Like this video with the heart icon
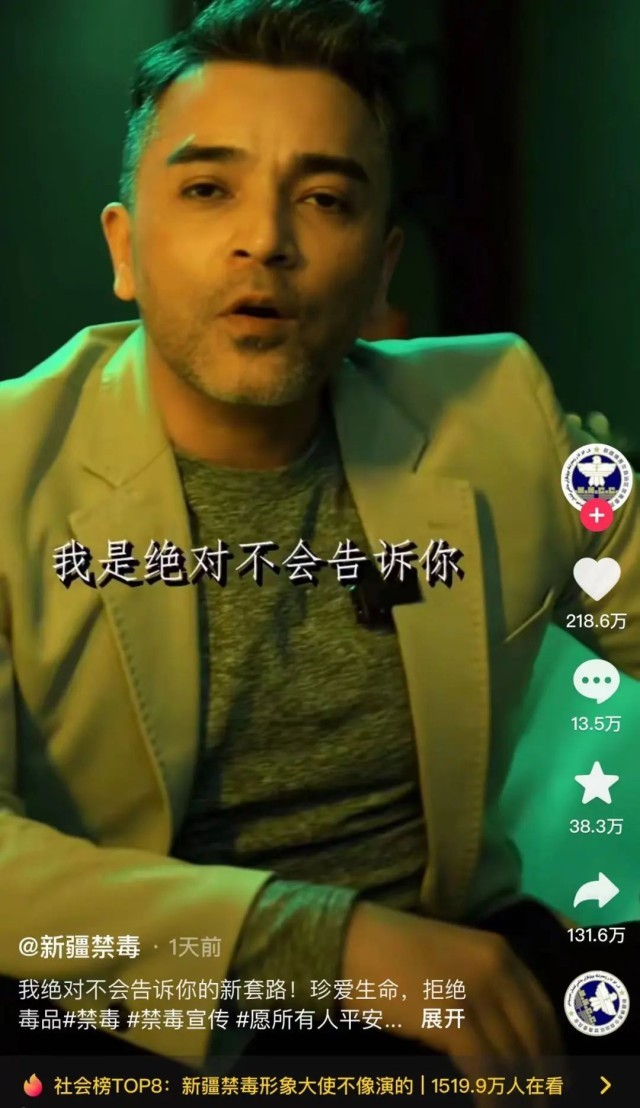 (596, 579)
